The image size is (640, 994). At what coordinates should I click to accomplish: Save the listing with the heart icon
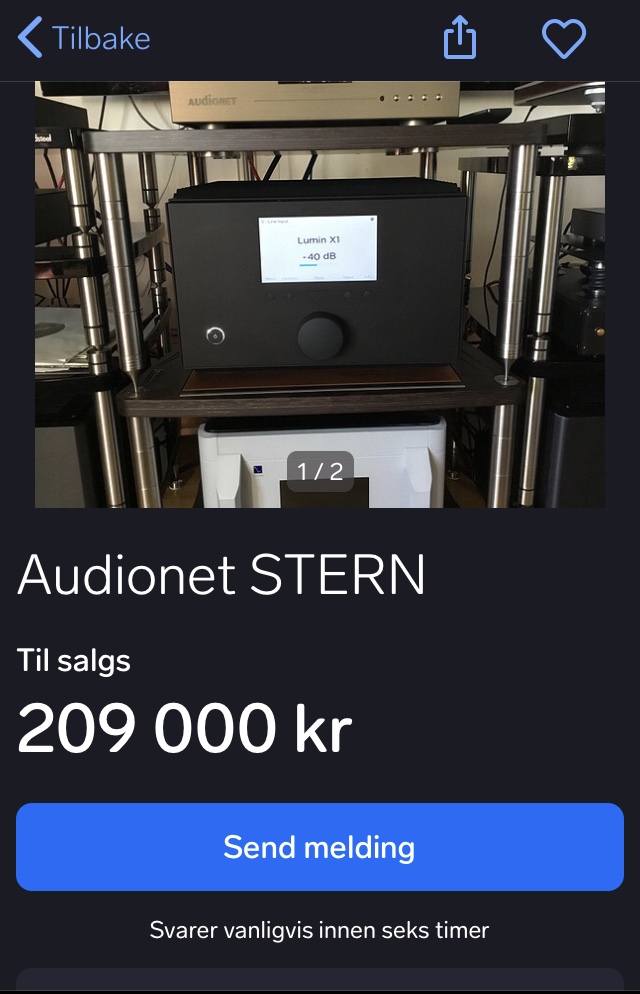[x=563, y=39]
